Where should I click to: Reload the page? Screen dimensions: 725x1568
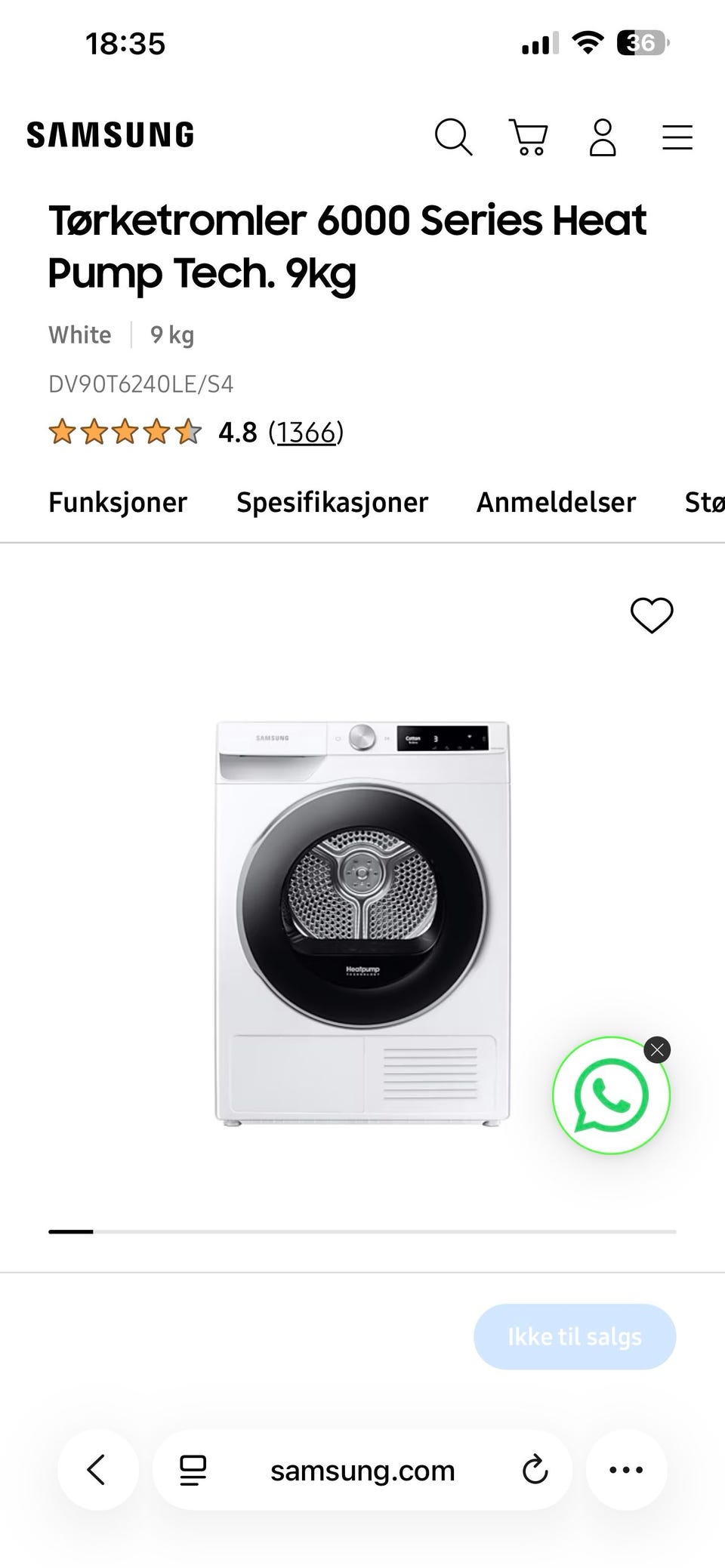[x=535, y=1470]
